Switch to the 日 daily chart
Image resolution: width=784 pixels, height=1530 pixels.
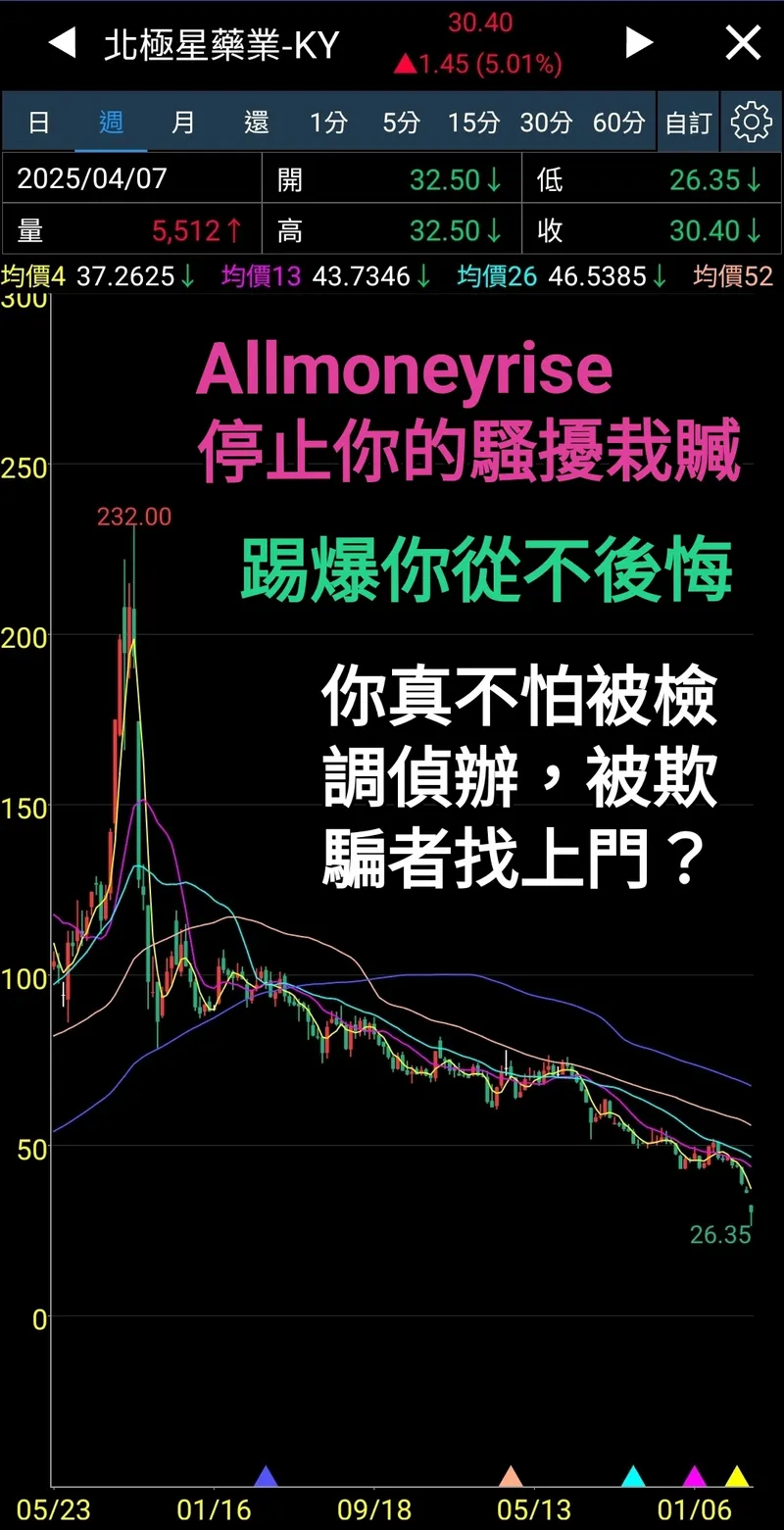[39, 123]
